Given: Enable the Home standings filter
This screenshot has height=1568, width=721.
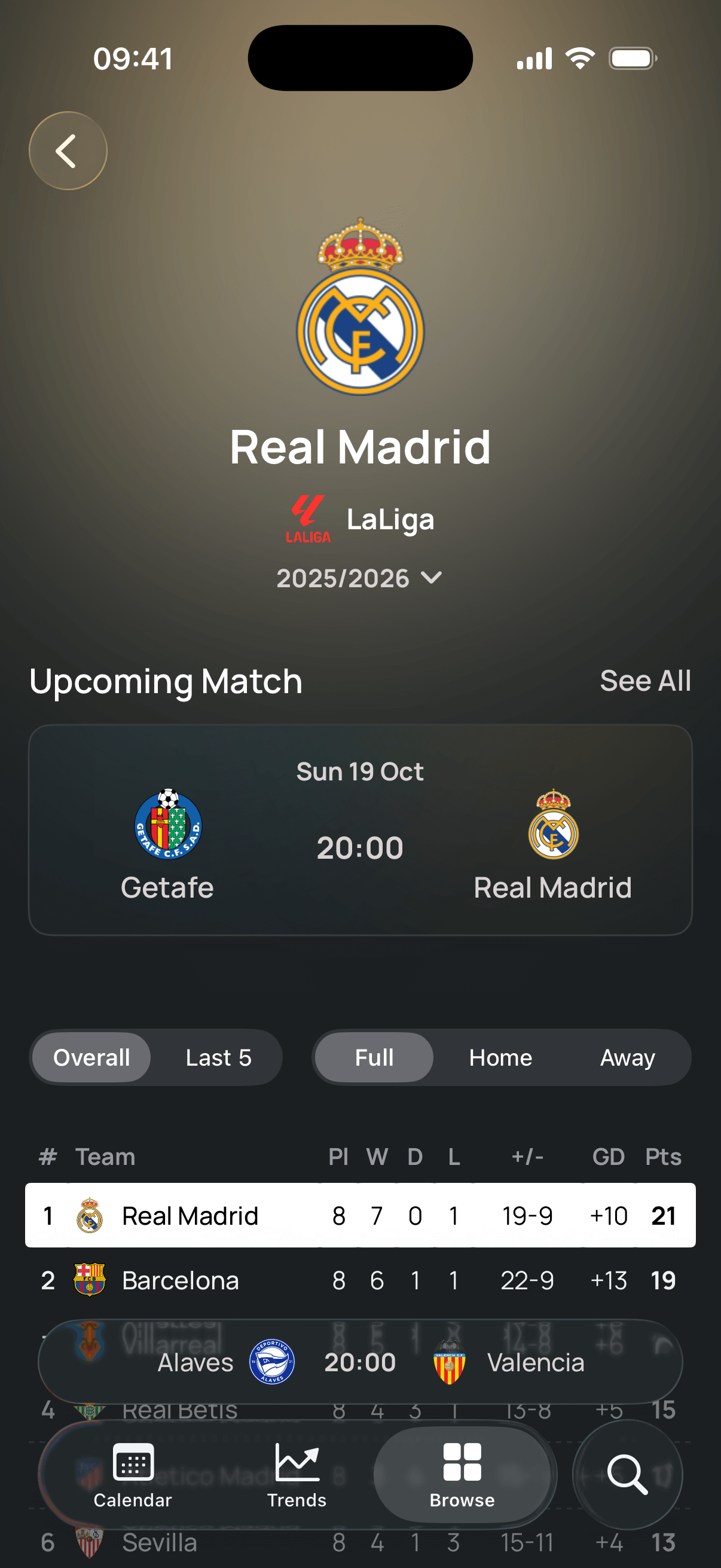Looking at the screenshot, I should (x=500, y=1057).
